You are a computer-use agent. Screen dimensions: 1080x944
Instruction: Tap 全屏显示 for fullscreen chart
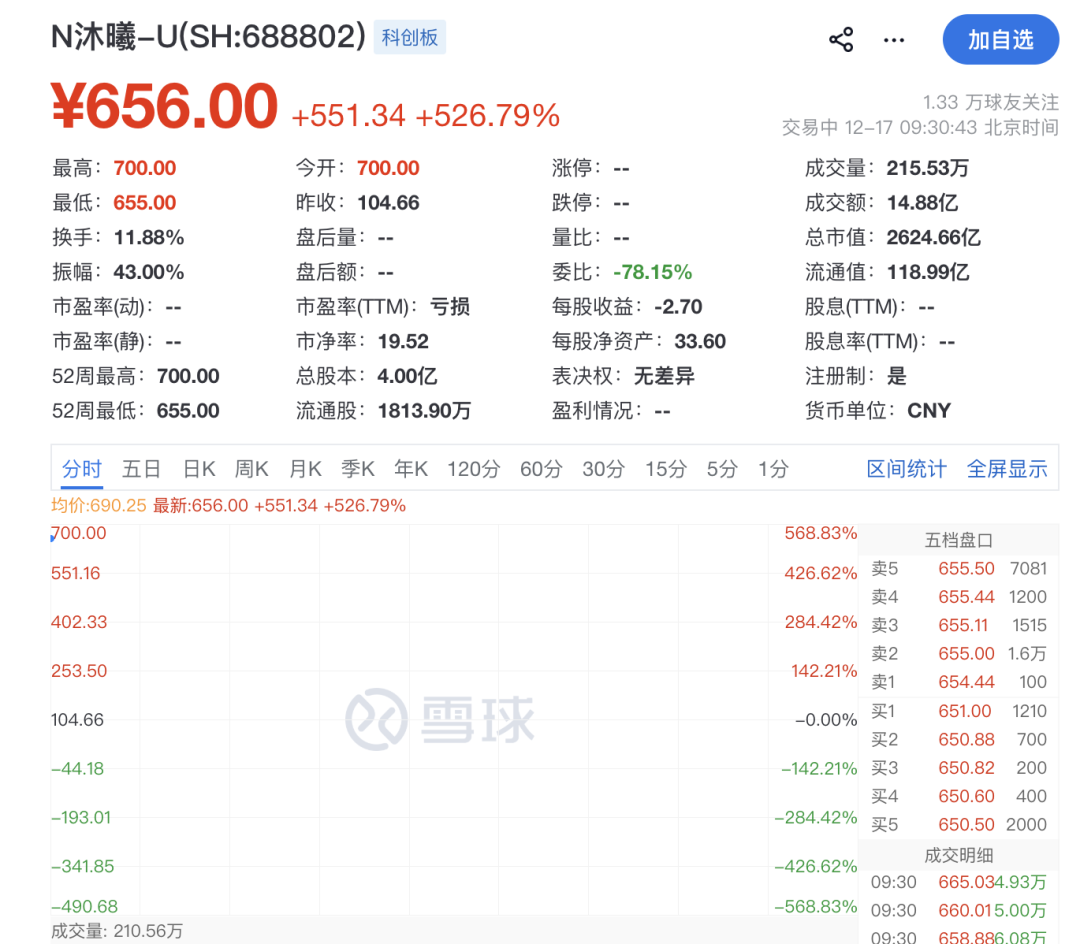[1007, 469]
